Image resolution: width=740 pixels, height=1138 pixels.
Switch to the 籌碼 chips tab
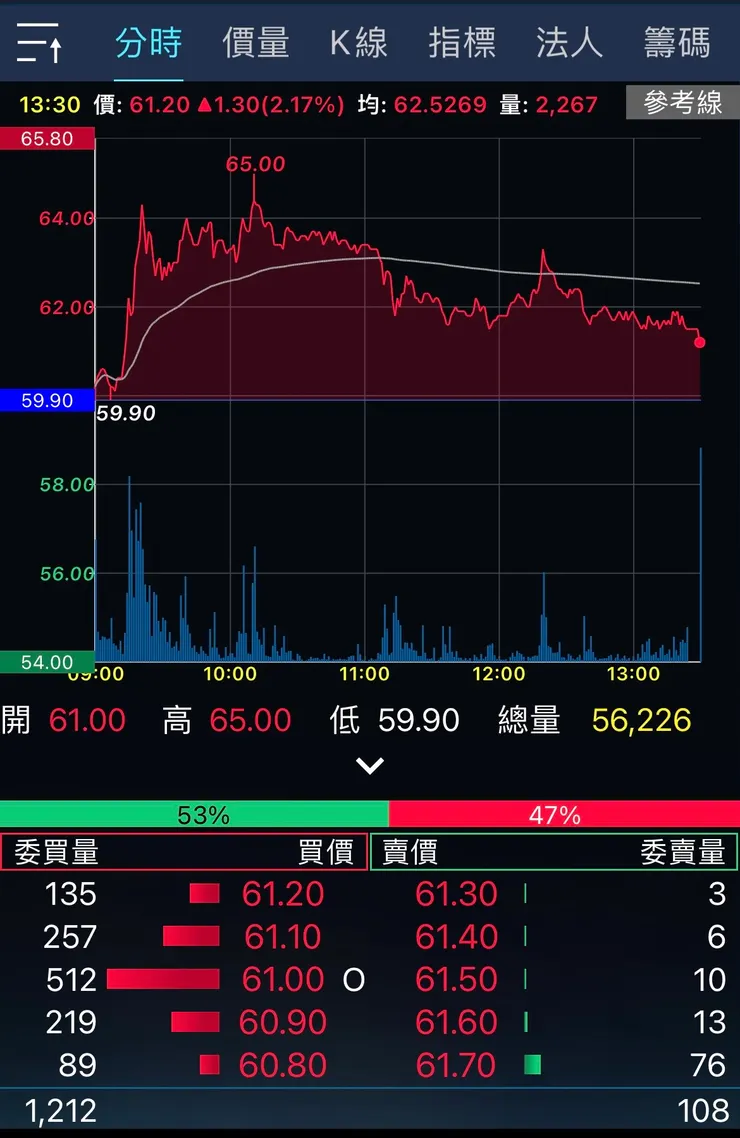pos(675,42)
